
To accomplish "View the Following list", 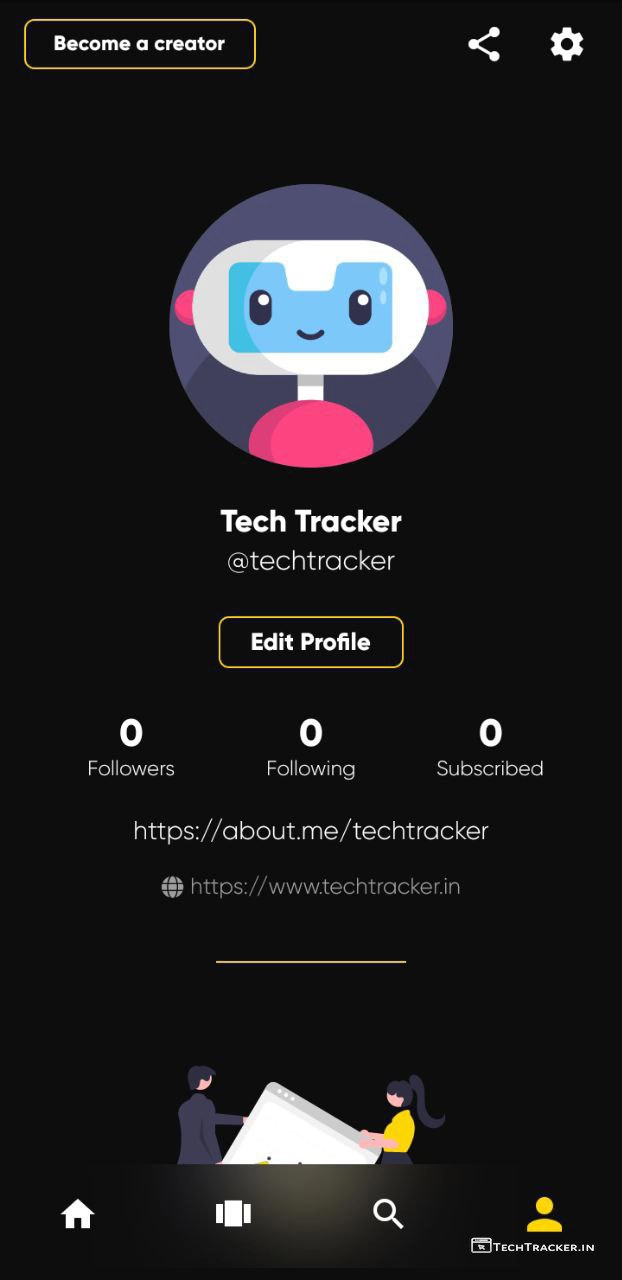I will pyautogui.click(x=311, y=748).
